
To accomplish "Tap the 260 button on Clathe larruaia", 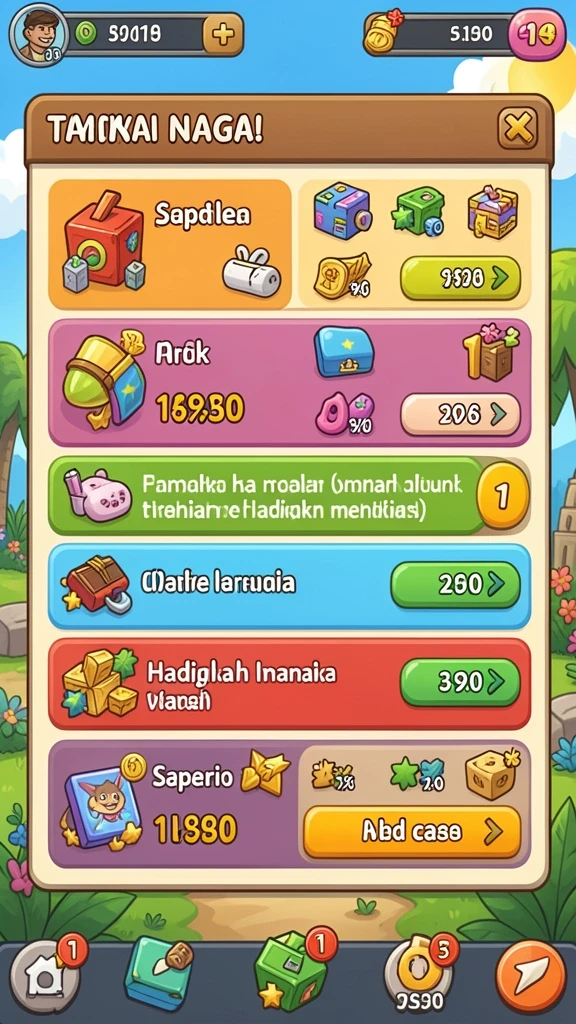I will point(455,584).
